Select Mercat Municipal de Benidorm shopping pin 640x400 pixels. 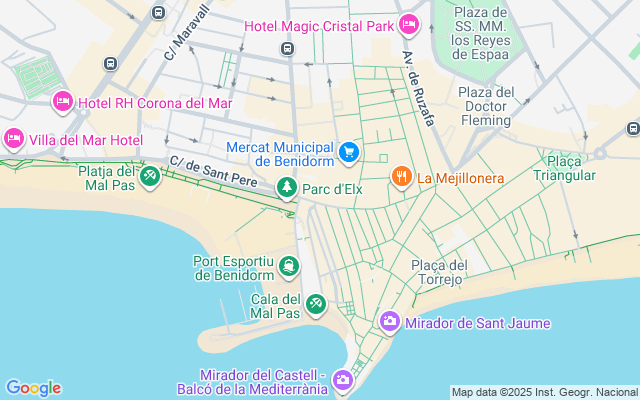pyautogui.click(x=349, y=153)
